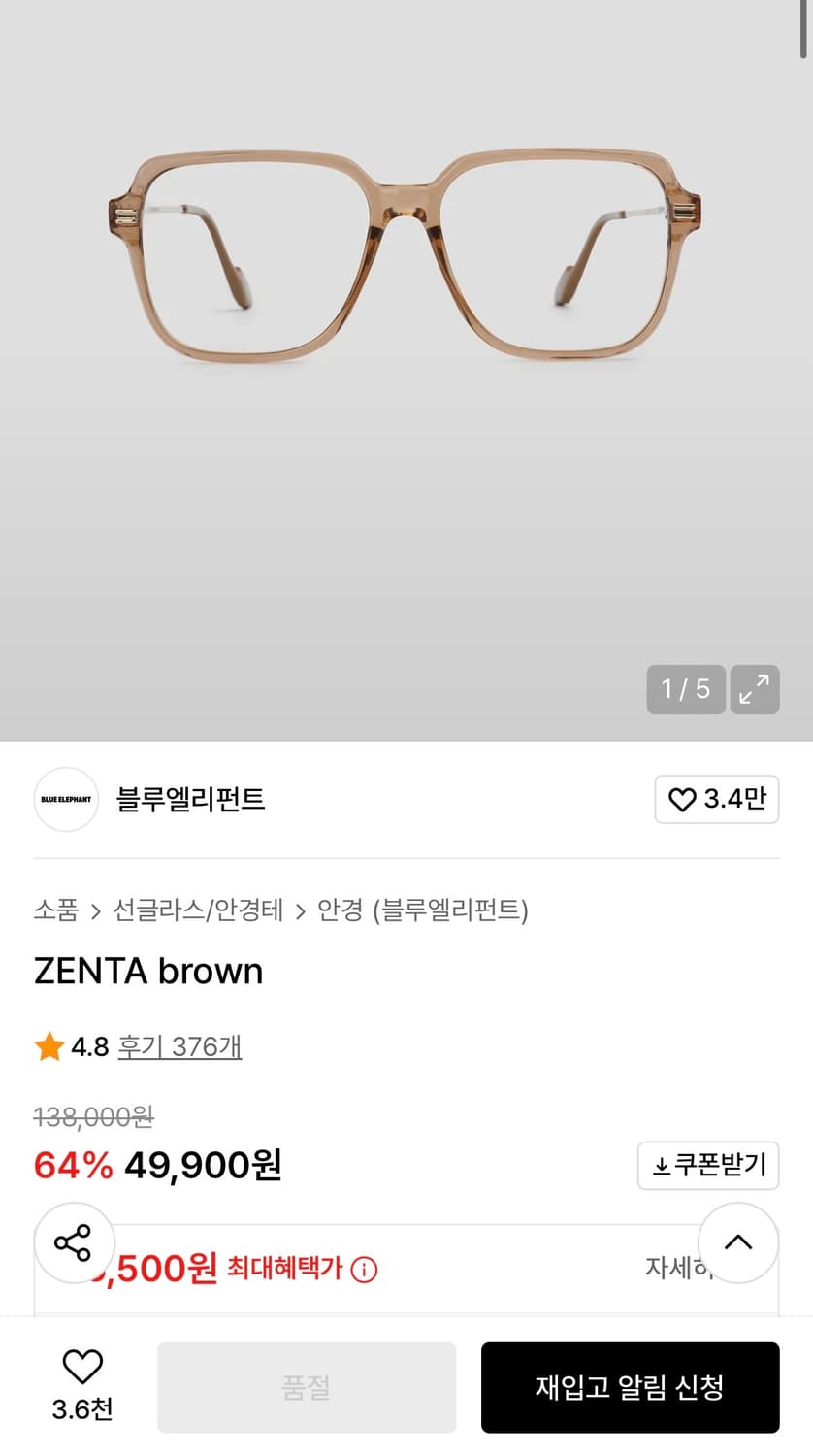Open the image fullscreen expand icon
Viewport: 813px width, 1456px height.
(x=754, y=689)
